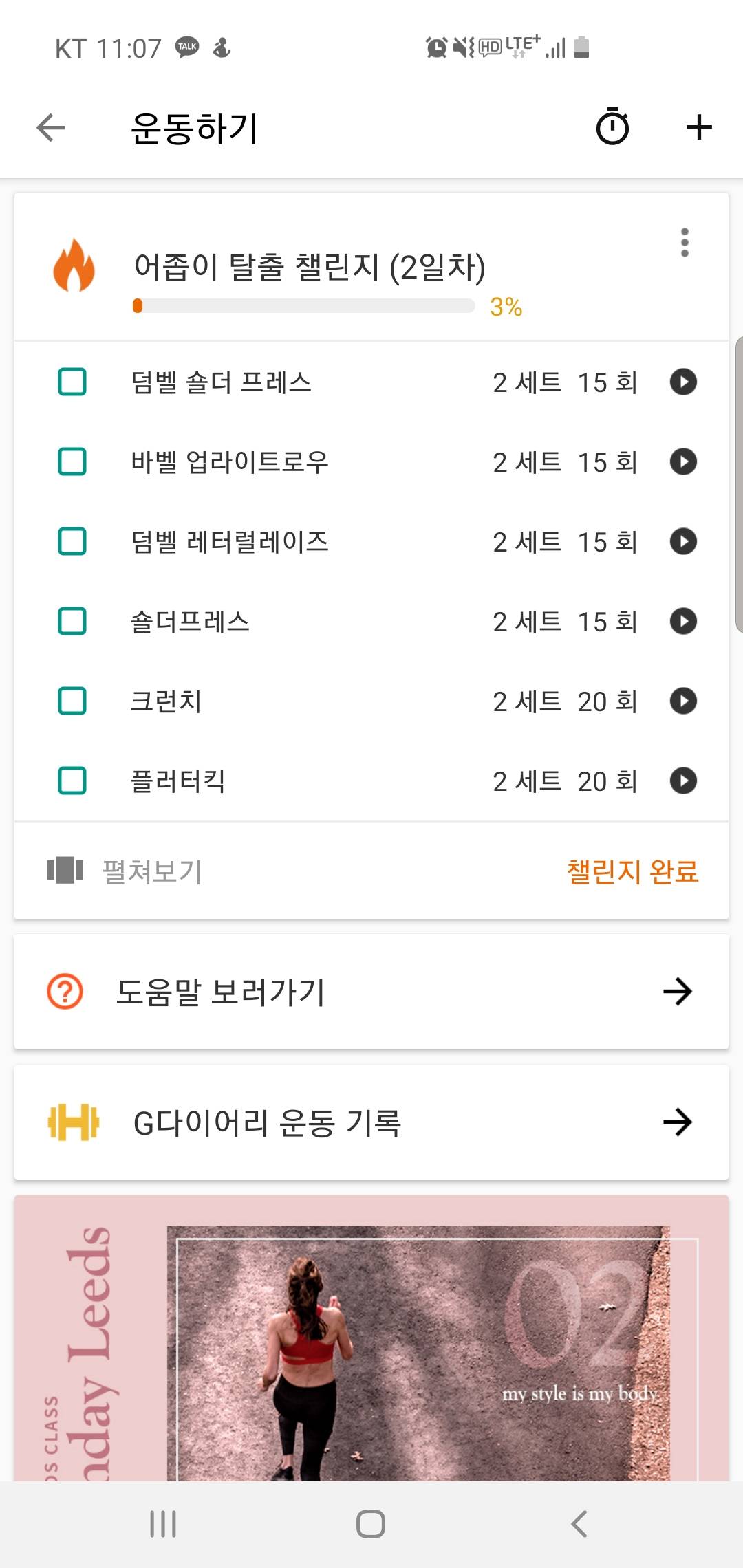743x1568 pixels.
Task: Go back using the top arrow
Action: pos(51,128)
